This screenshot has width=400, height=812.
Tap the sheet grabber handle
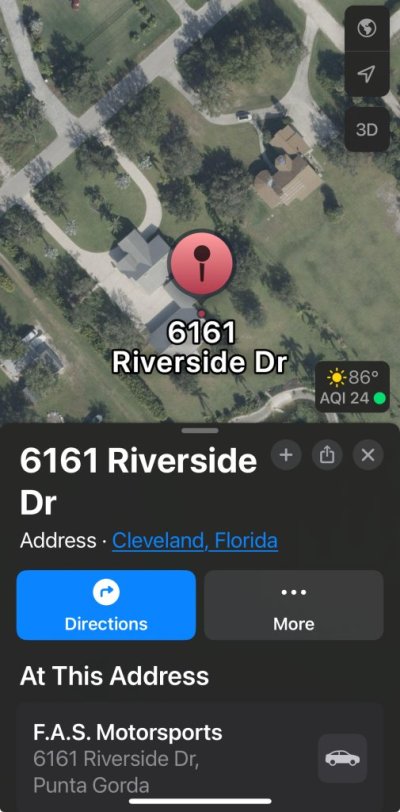click(x=200, y=430)
